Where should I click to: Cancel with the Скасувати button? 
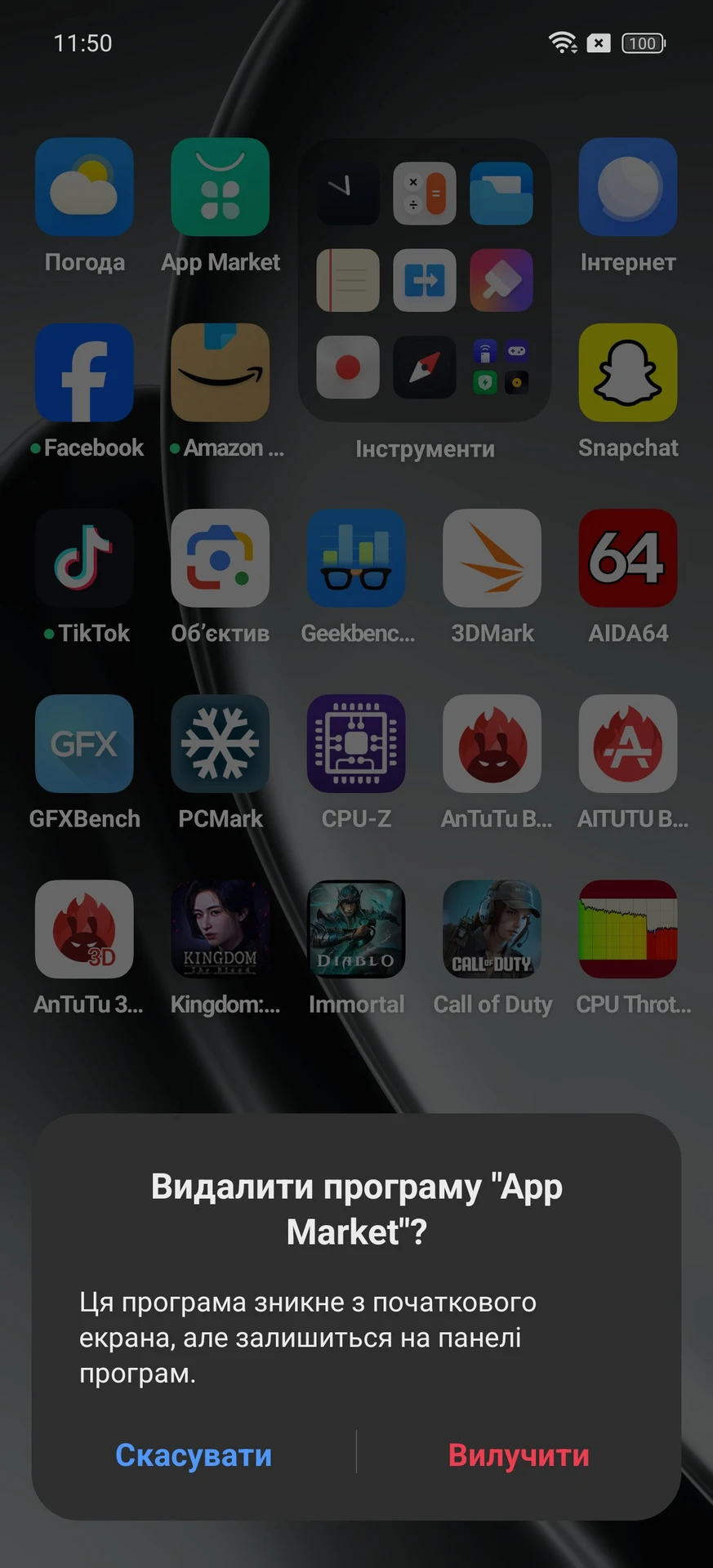coord(194,1454)
